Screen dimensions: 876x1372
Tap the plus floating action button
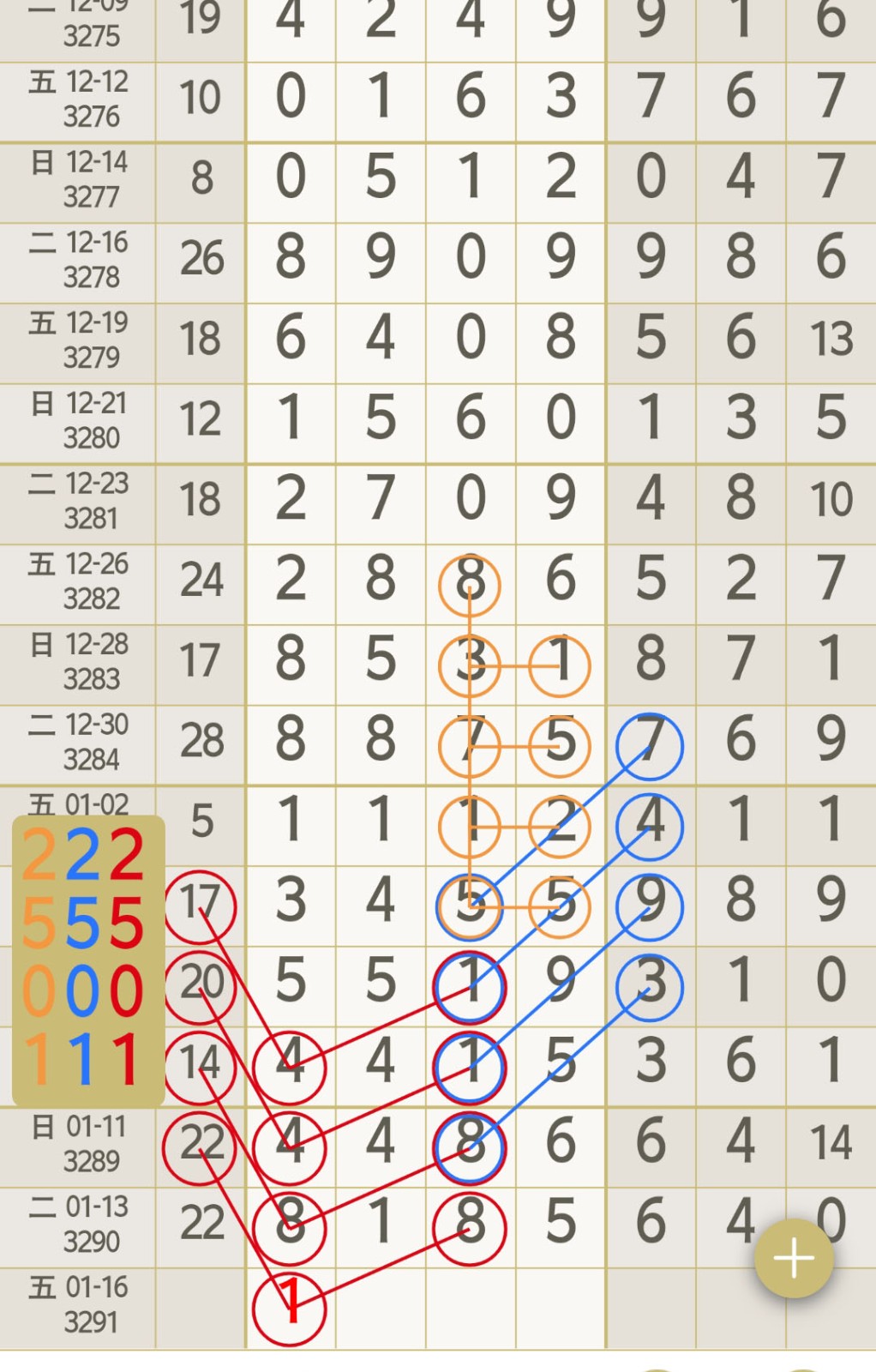pyautogui.click(x=793, y=1258)
